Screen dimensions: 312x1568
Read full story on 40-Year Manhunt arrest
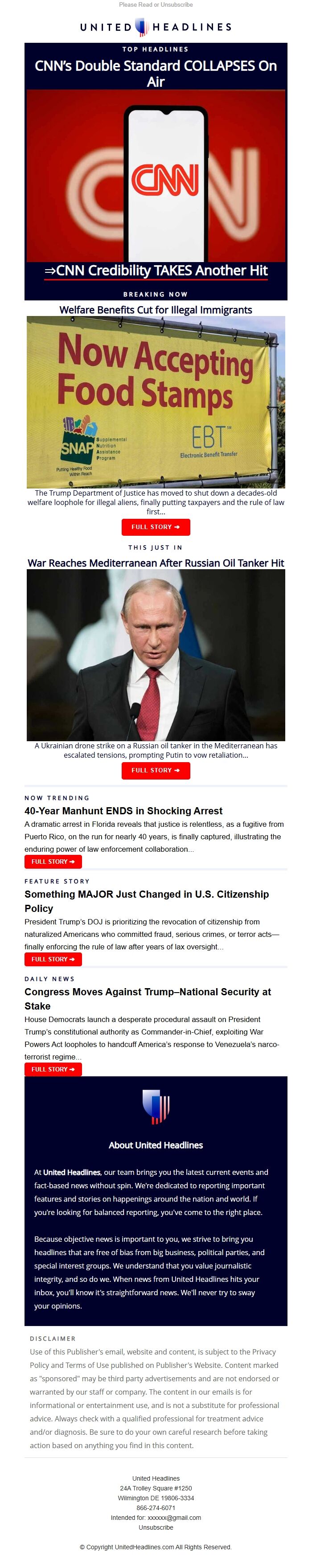coord(53,861)
